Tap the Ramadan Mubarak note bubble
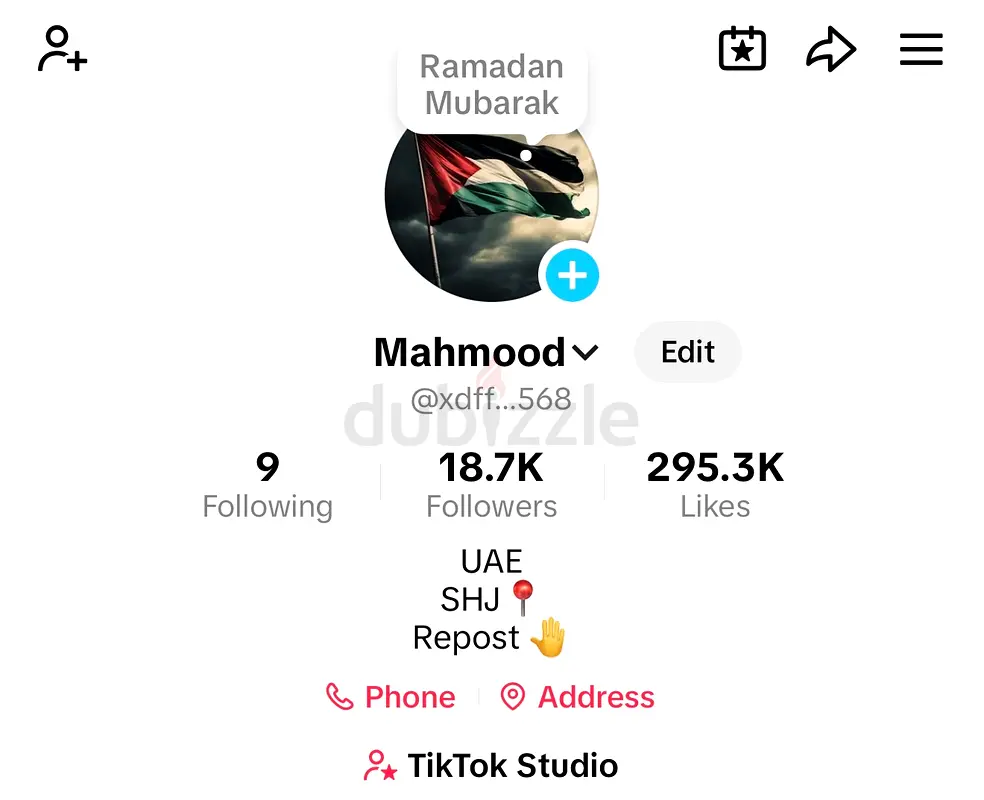Image resolution: width=984 pixels, height=800 pixels. pyautogui.click(x=492, y=85)
